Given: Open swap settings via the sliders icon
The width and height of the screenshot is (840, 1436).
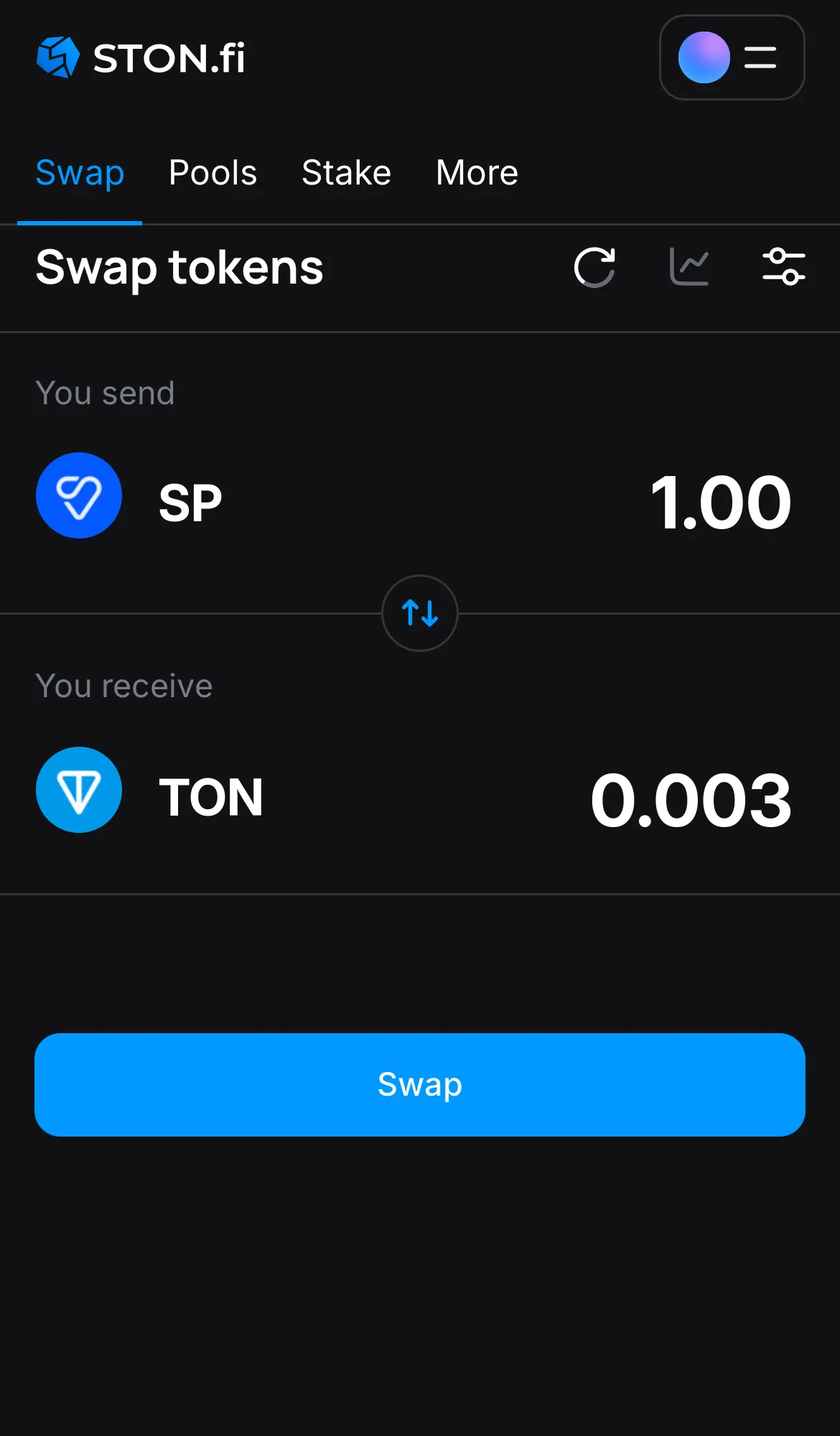Looking at the screenshot, I should 783,267.
